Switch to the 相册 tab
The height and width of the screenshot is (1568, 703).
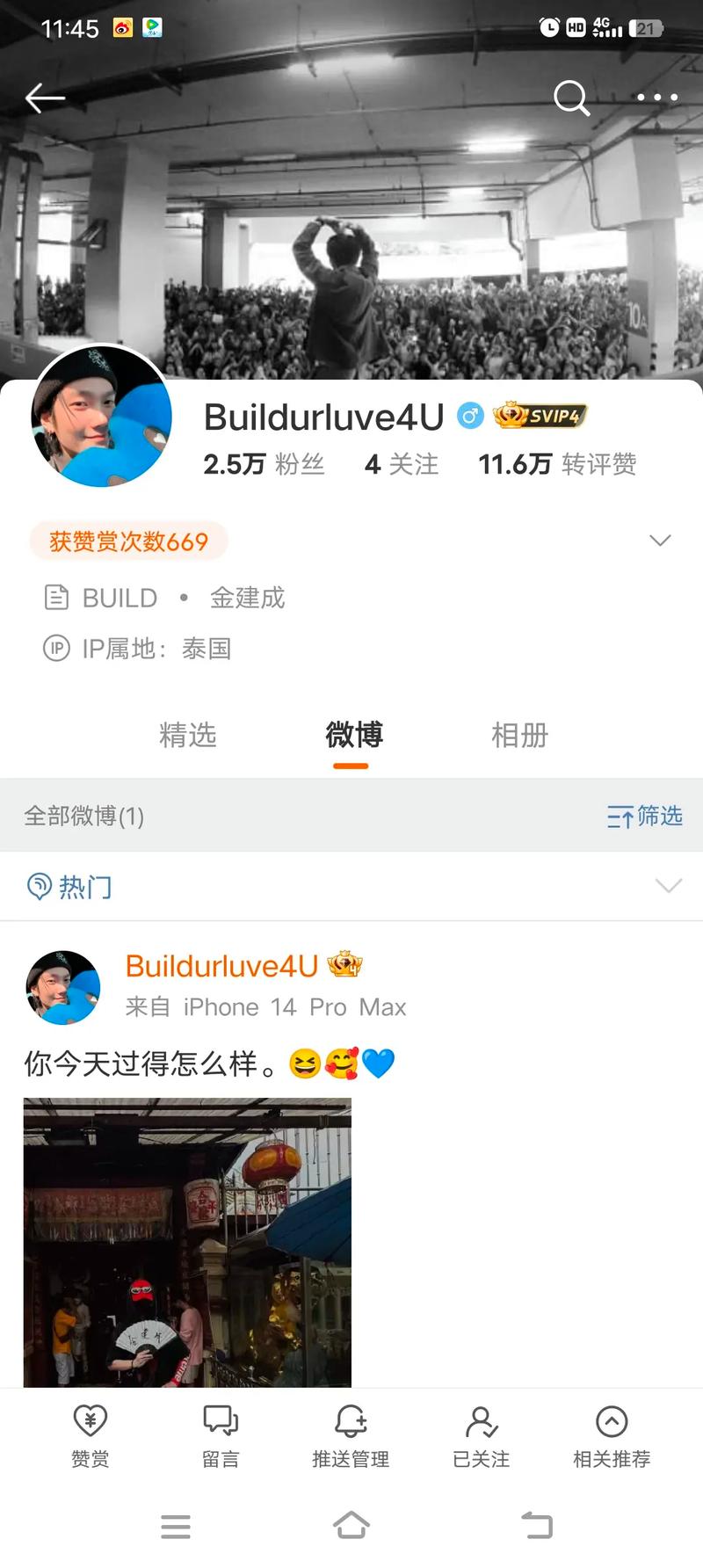pyautogui.click(x=519, y=735)
